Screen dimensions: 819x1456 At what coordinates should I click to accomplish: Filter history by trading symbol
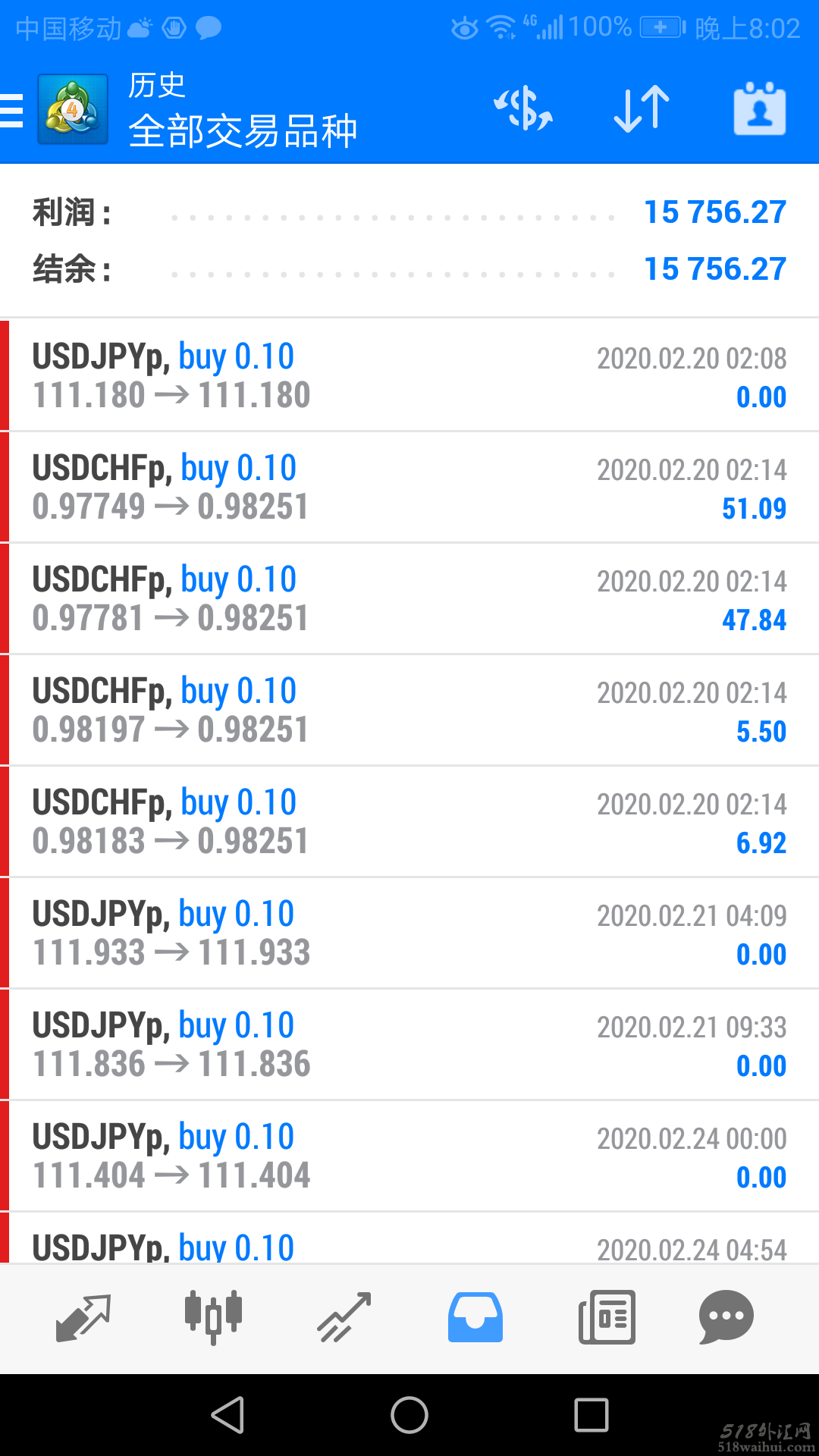(523, 109)
